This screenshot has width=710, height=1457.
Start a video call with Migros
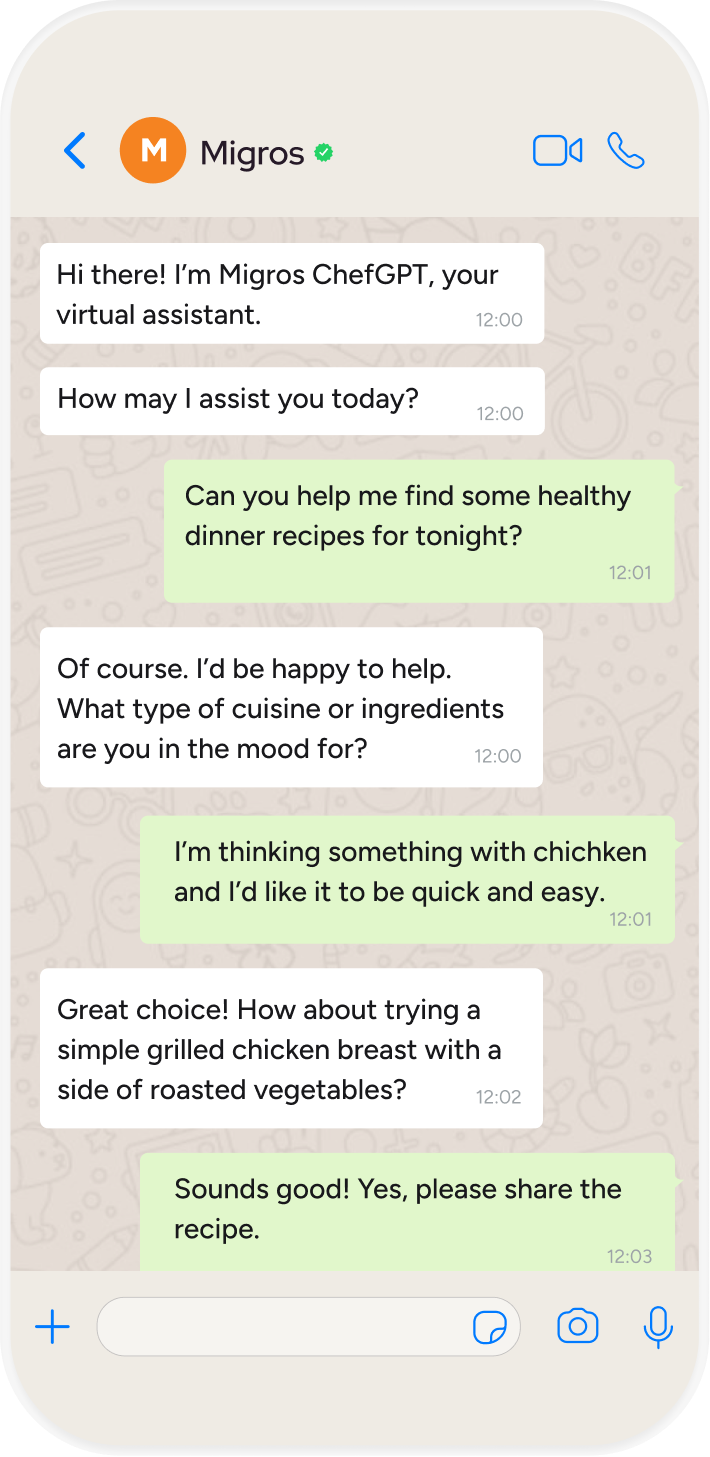[x=557, y=151]
